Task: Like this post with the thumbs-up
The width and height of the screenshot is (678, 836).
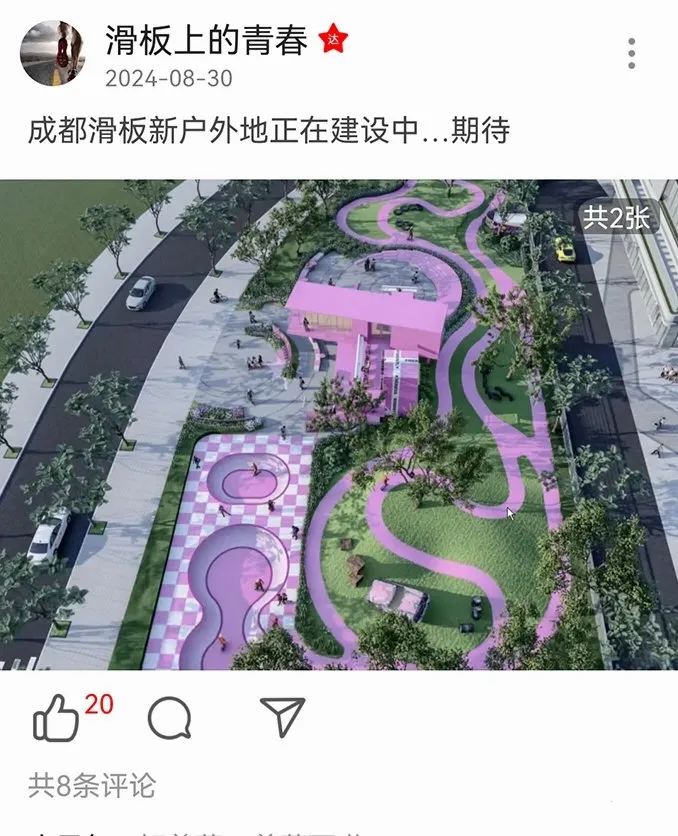Action: click(56, 718)
